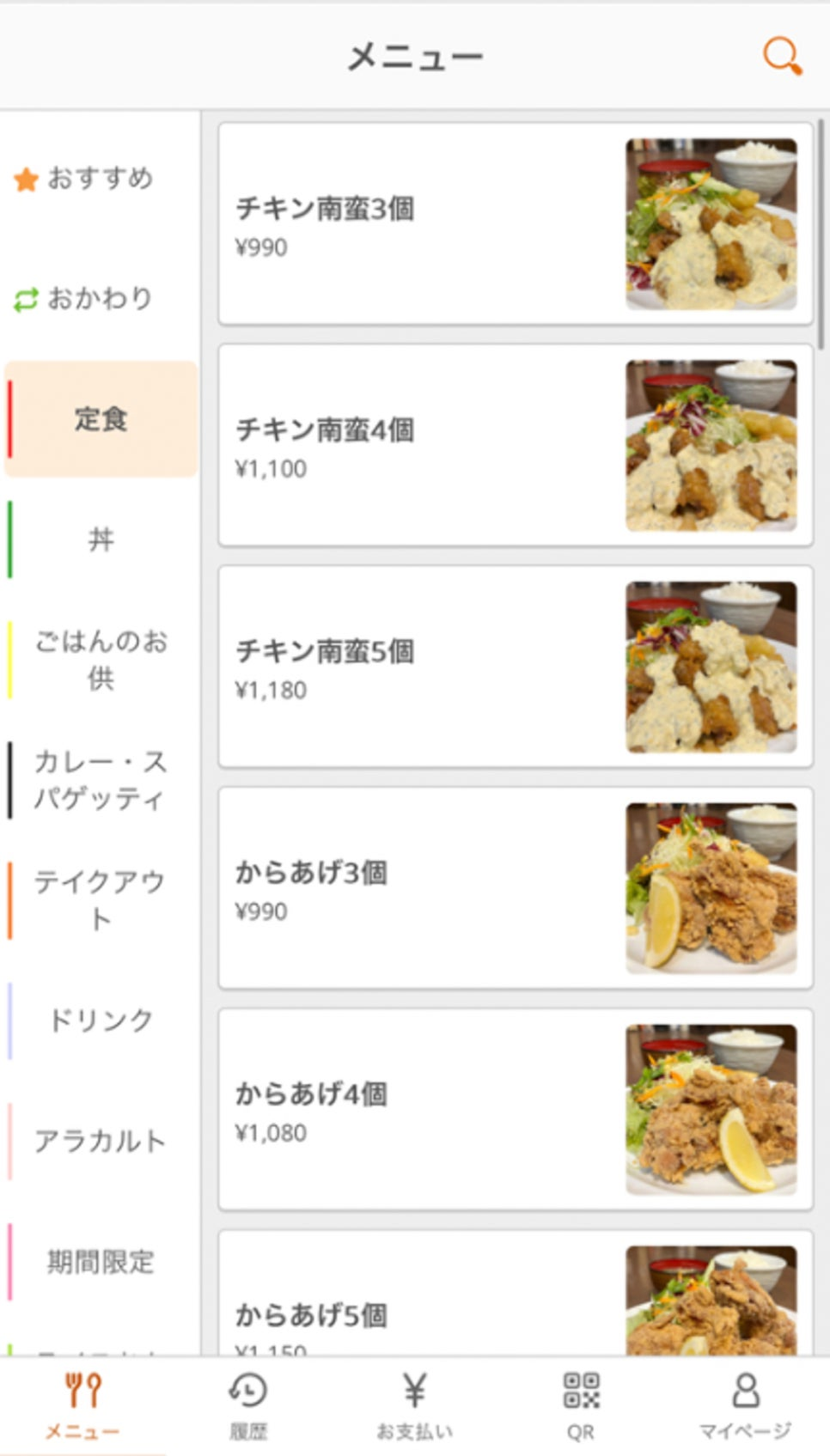
Task: Open the アラカルト category
Action: (x=100, y=1141)
